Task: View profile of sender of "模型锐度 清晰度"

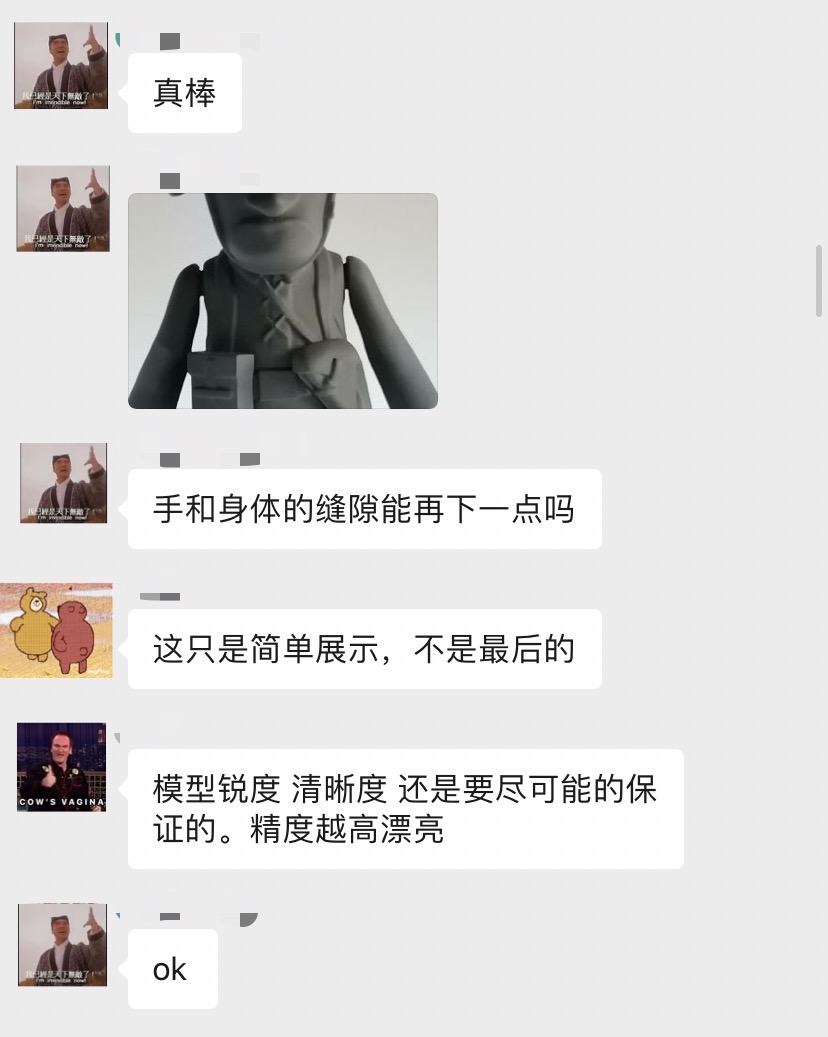Action: click(62, 767)
